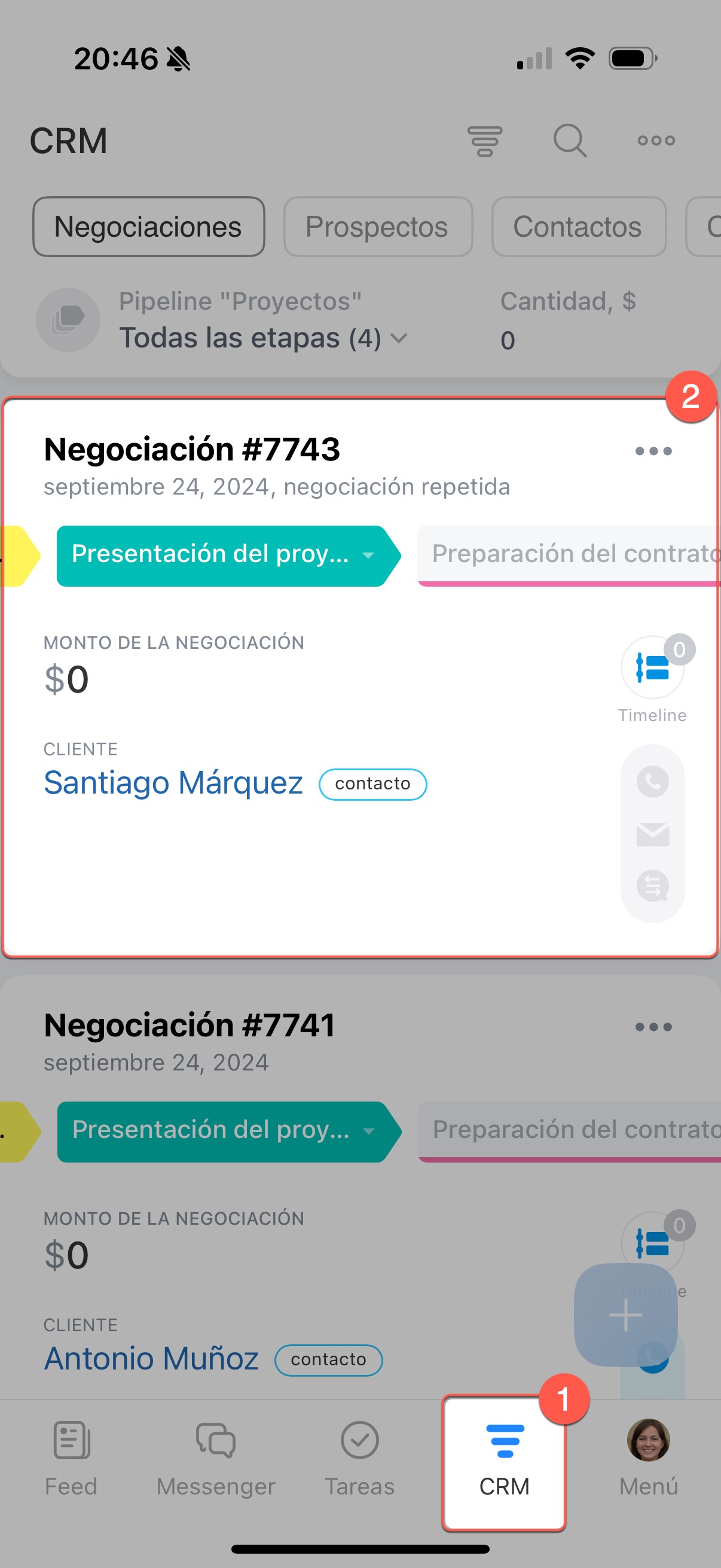This screenshot has height=1568, width=721.
Task: Switch to the Contactos tab
Action: tap(578, 227)
